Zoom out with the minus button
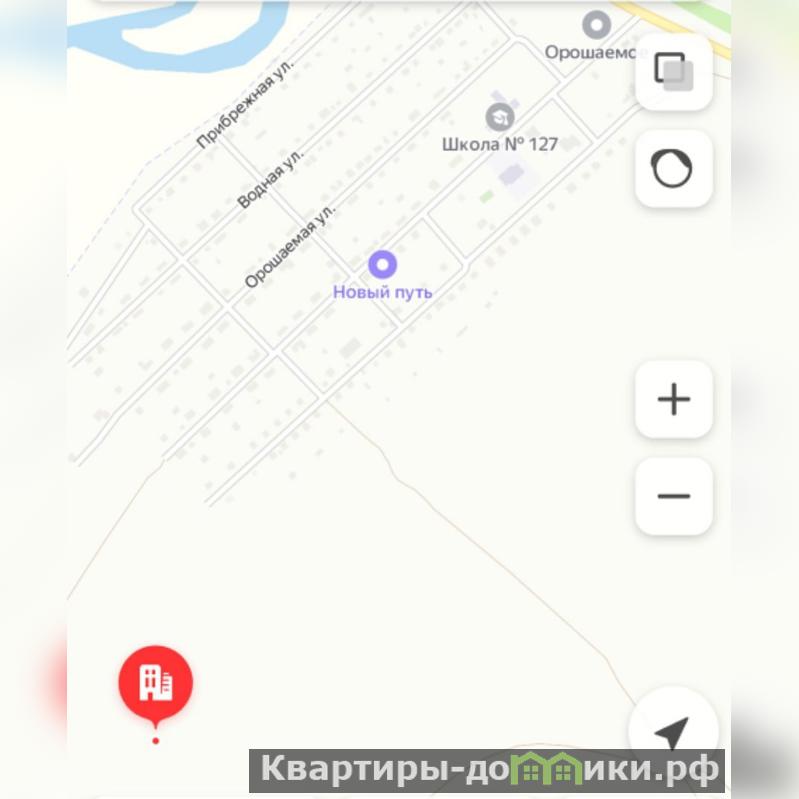This screenshot has width=799, height=799. coord(673,496)
